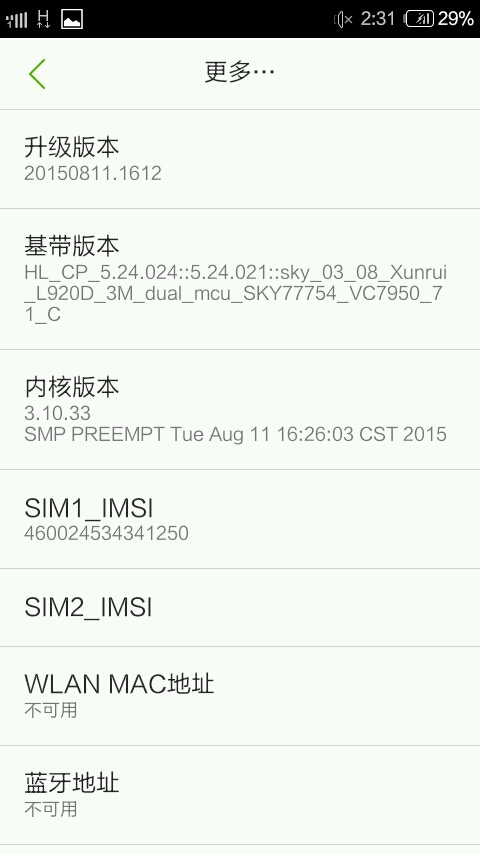Screen dimensions: 480x854
Task: Go back using the green arrow
Action: tap(37, 74)
